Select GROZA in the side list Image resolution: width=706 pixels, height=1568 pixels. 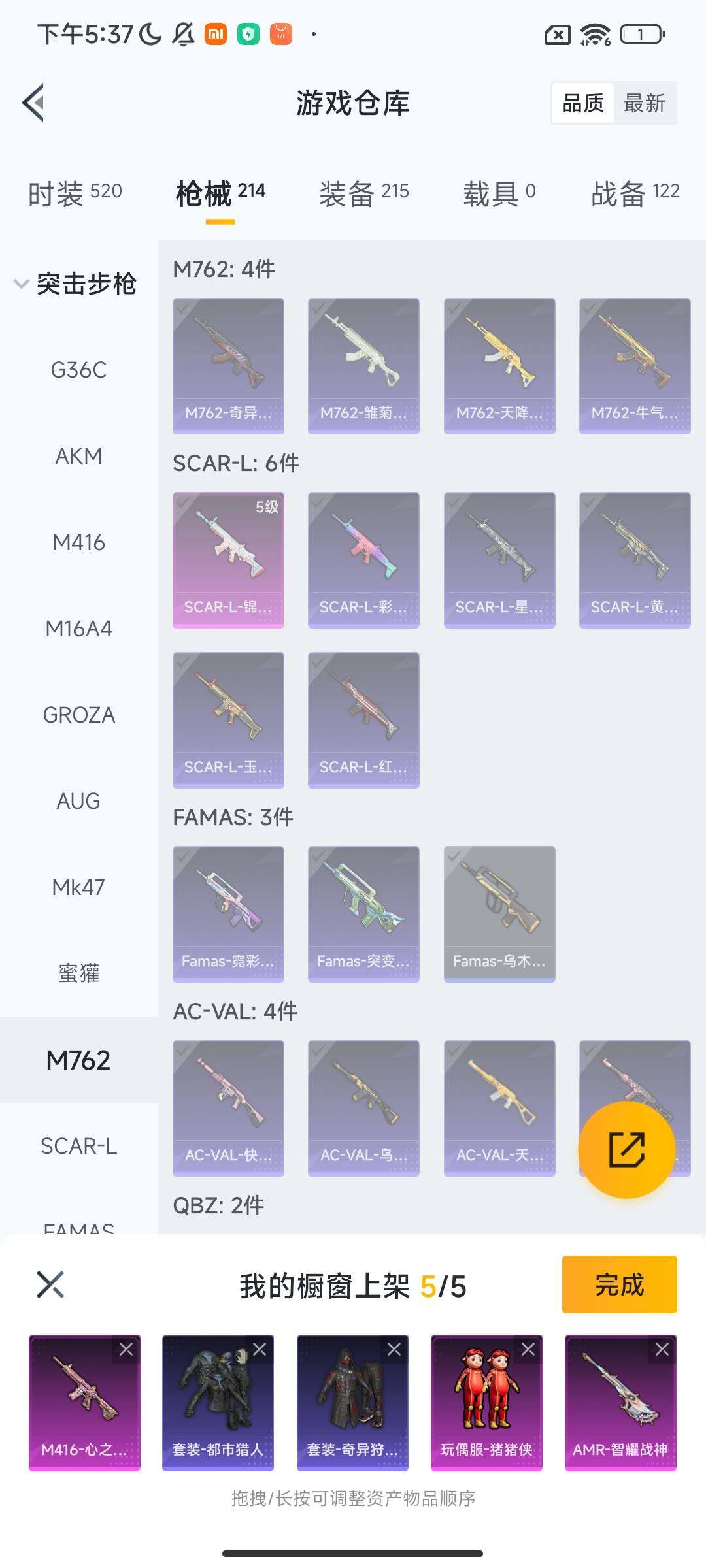[78, 715]
